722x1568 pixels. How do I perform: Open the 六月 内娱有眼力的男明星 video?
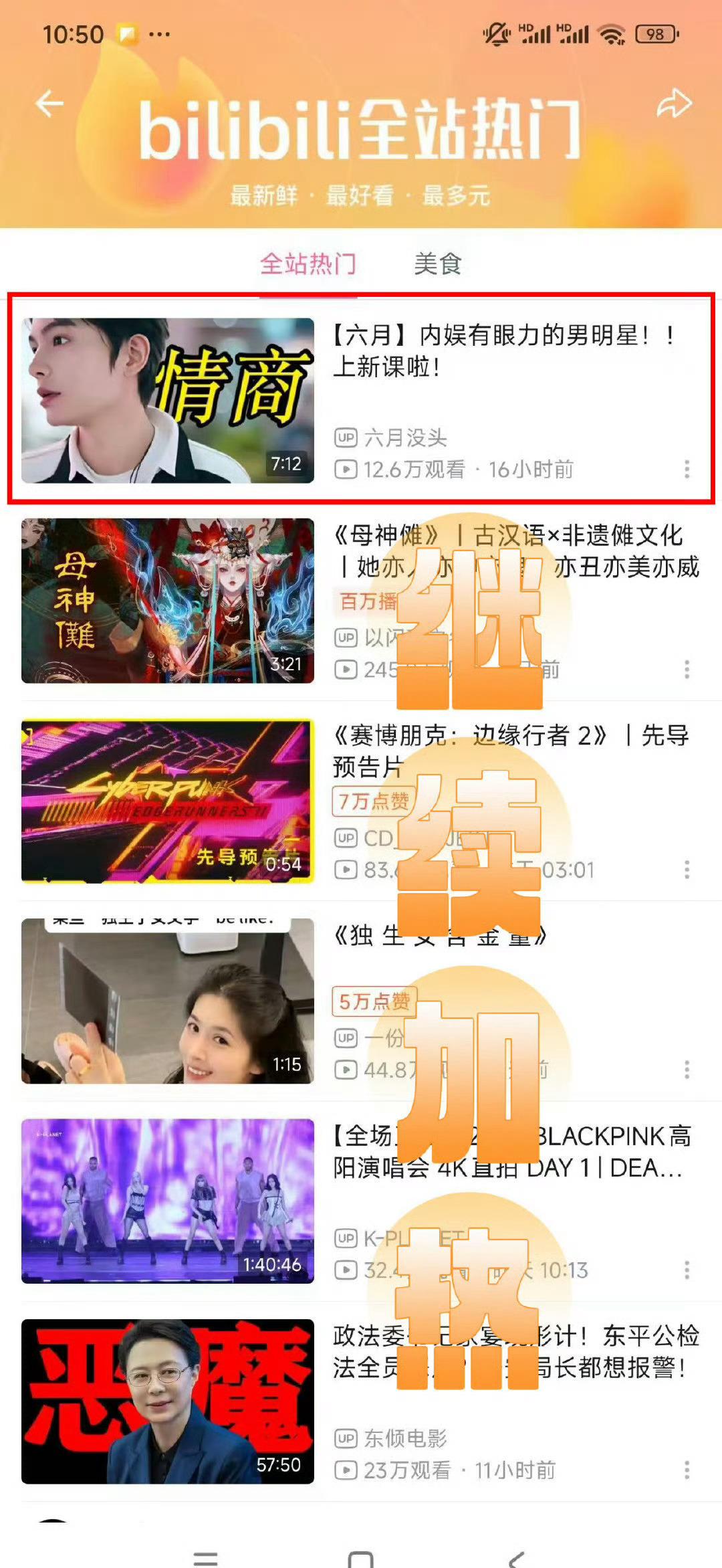coord(167,400)
